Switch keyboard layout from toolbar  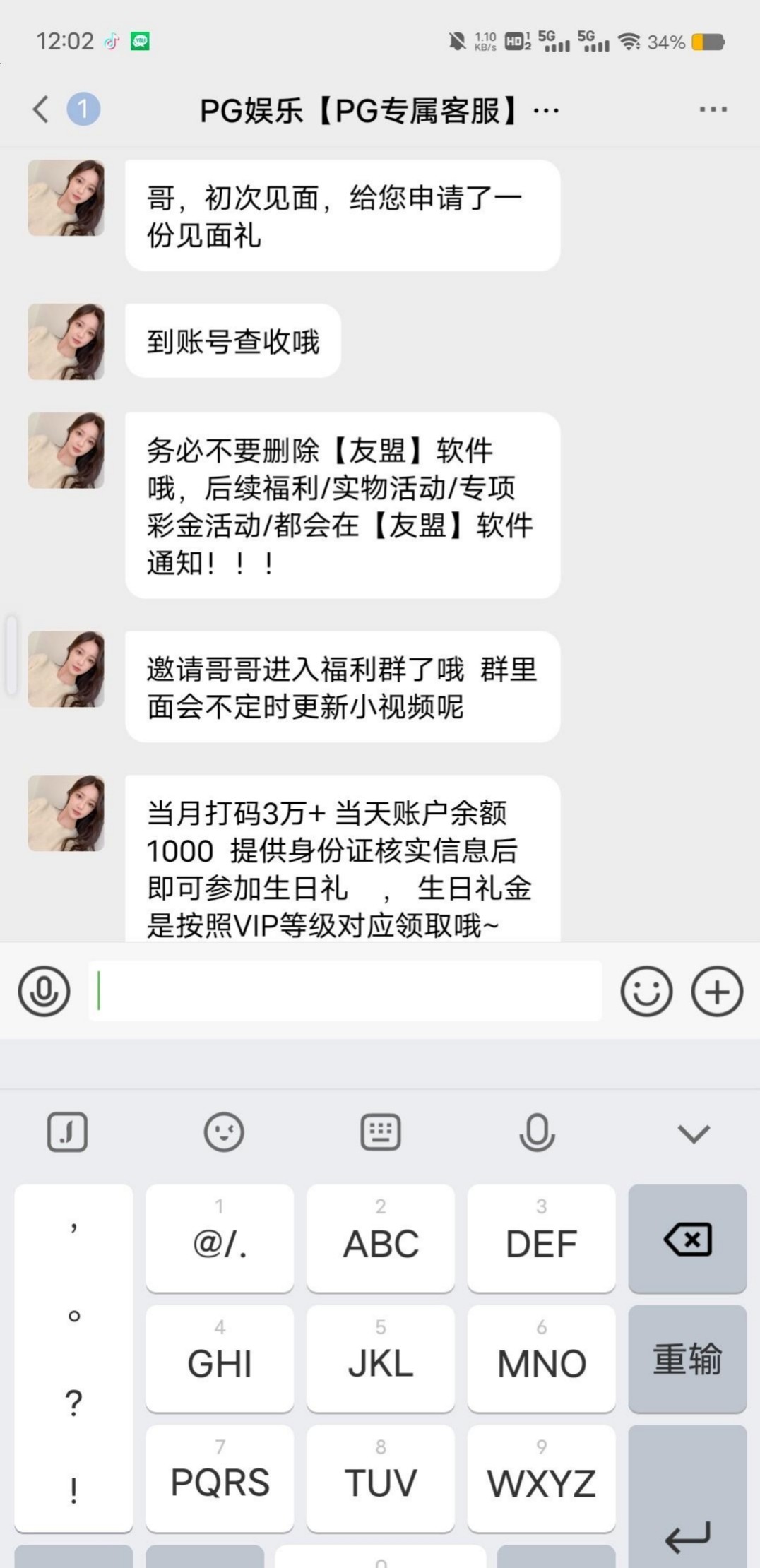tap(381, 1132)
